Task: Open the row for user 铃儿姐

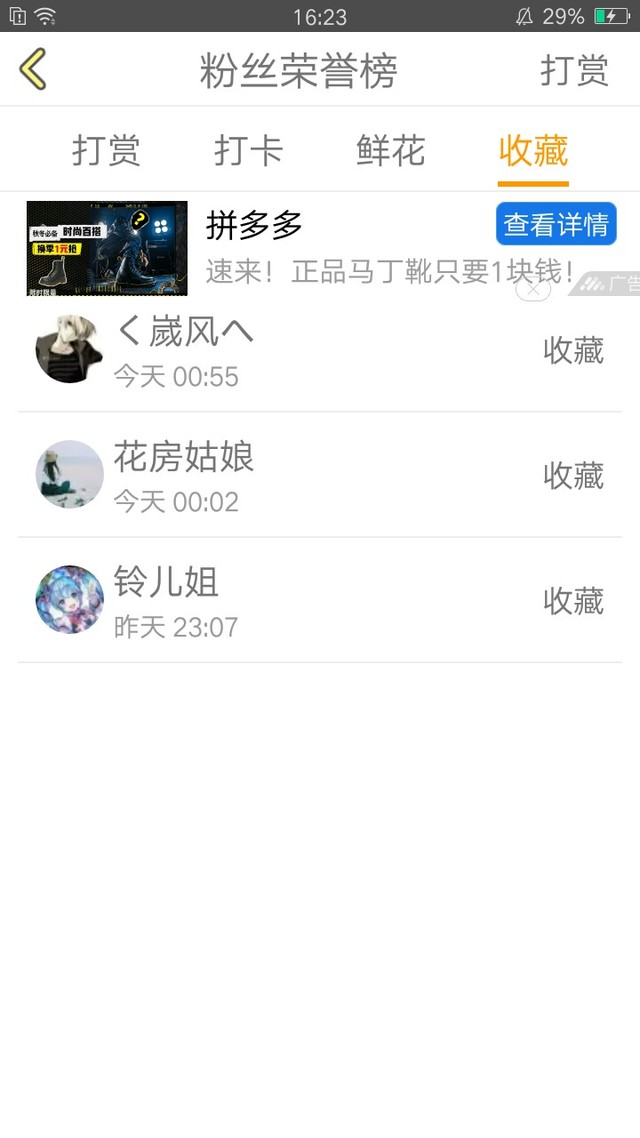Action: [320, 600]
